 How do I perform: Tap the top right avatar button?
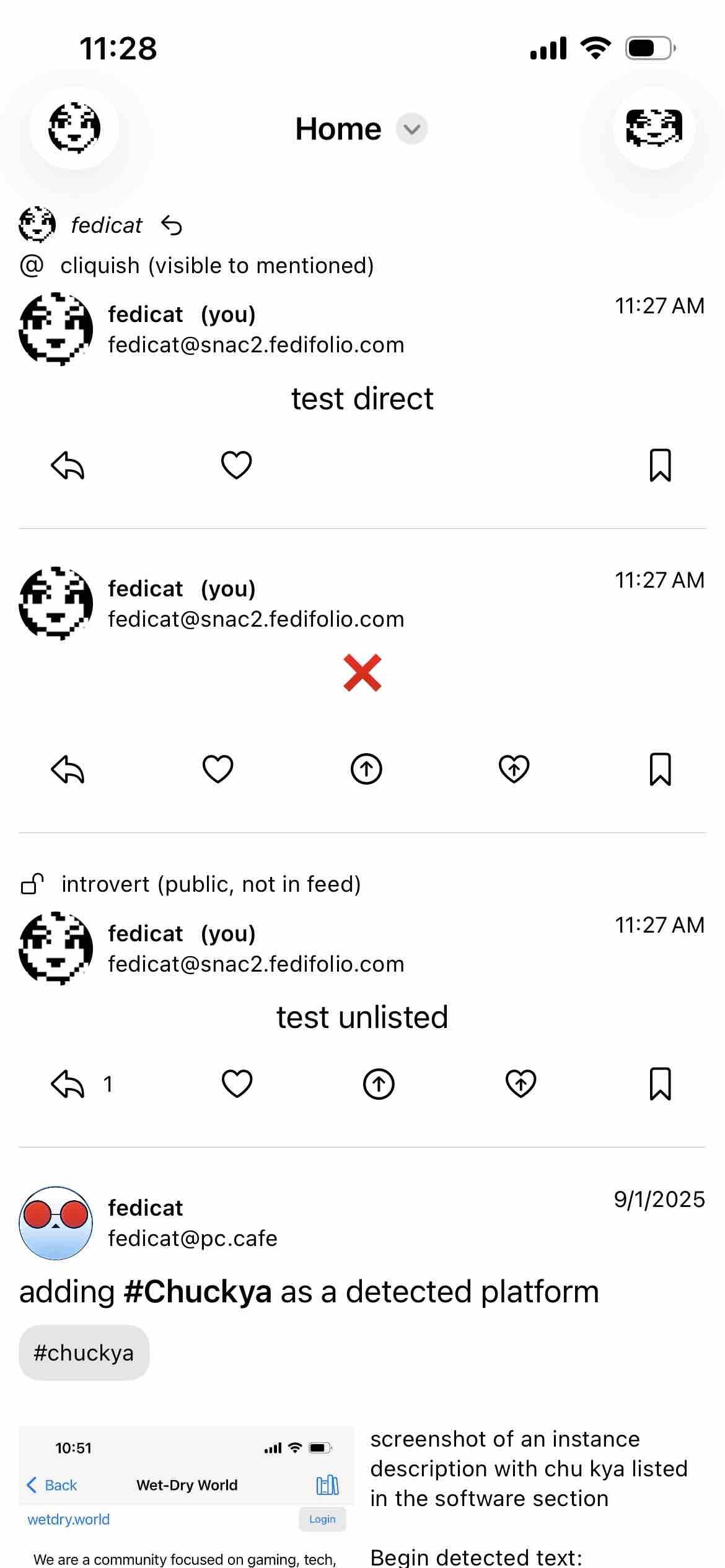654,128
